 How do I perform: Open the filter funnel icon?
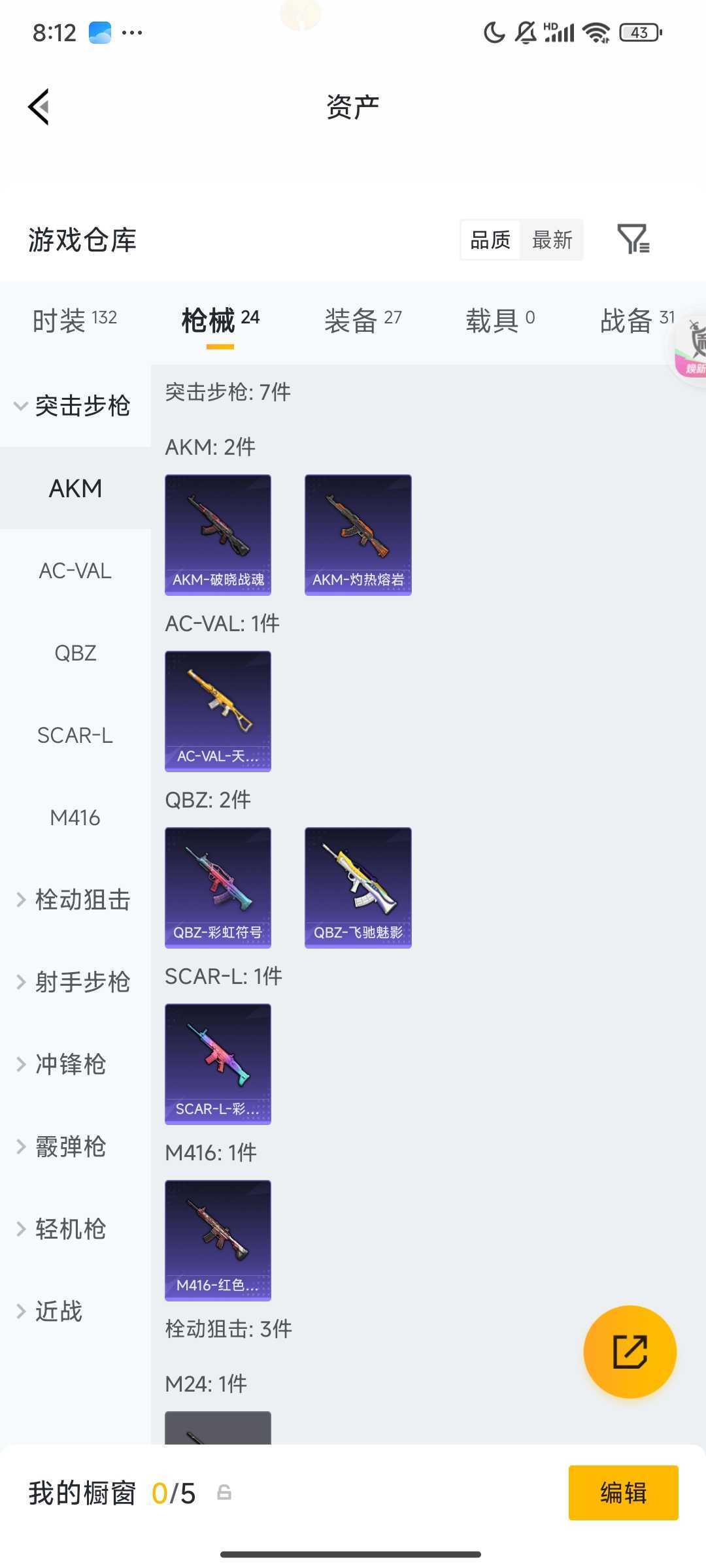633,240
